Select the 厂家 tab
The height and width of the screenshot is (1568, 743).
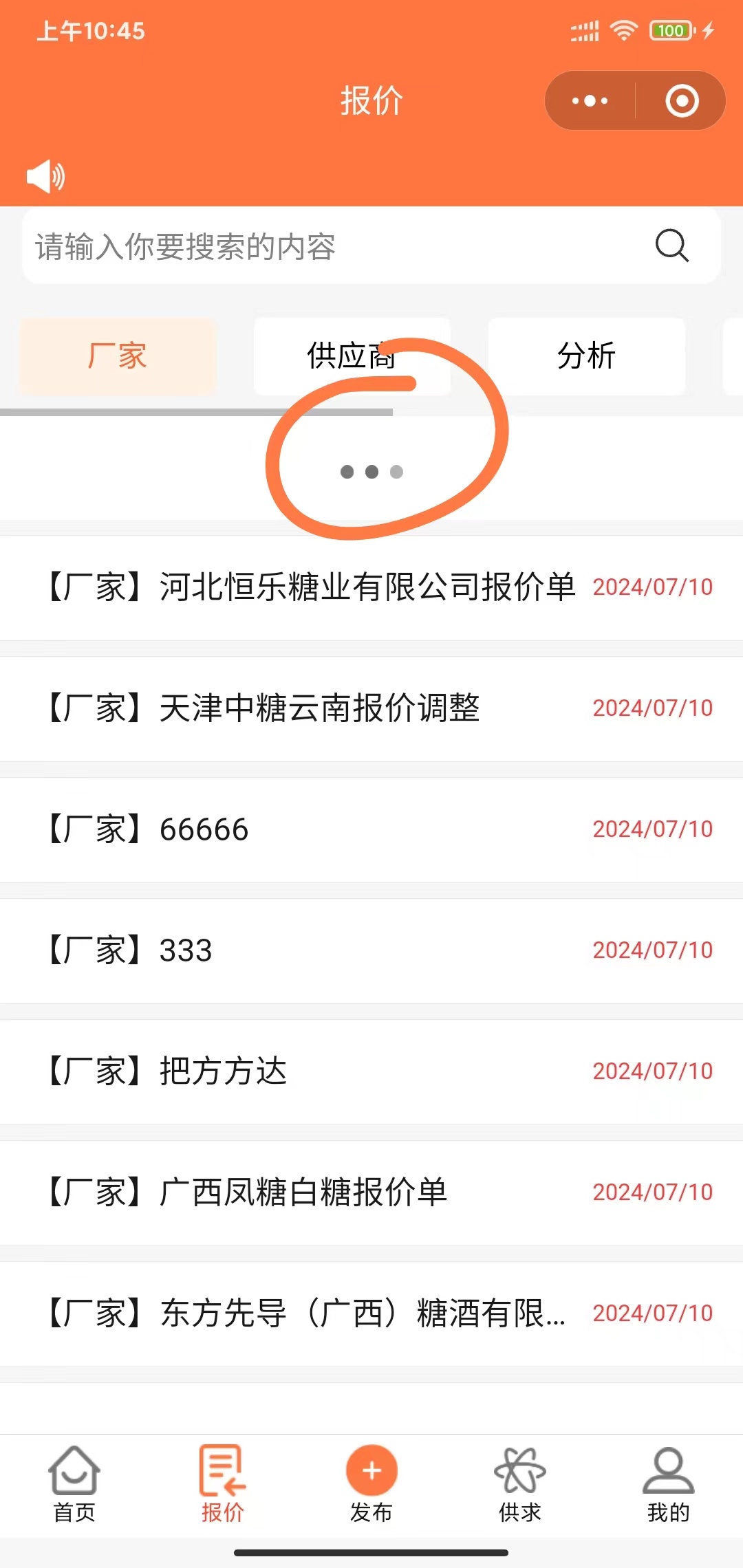(x=118, y=356)
